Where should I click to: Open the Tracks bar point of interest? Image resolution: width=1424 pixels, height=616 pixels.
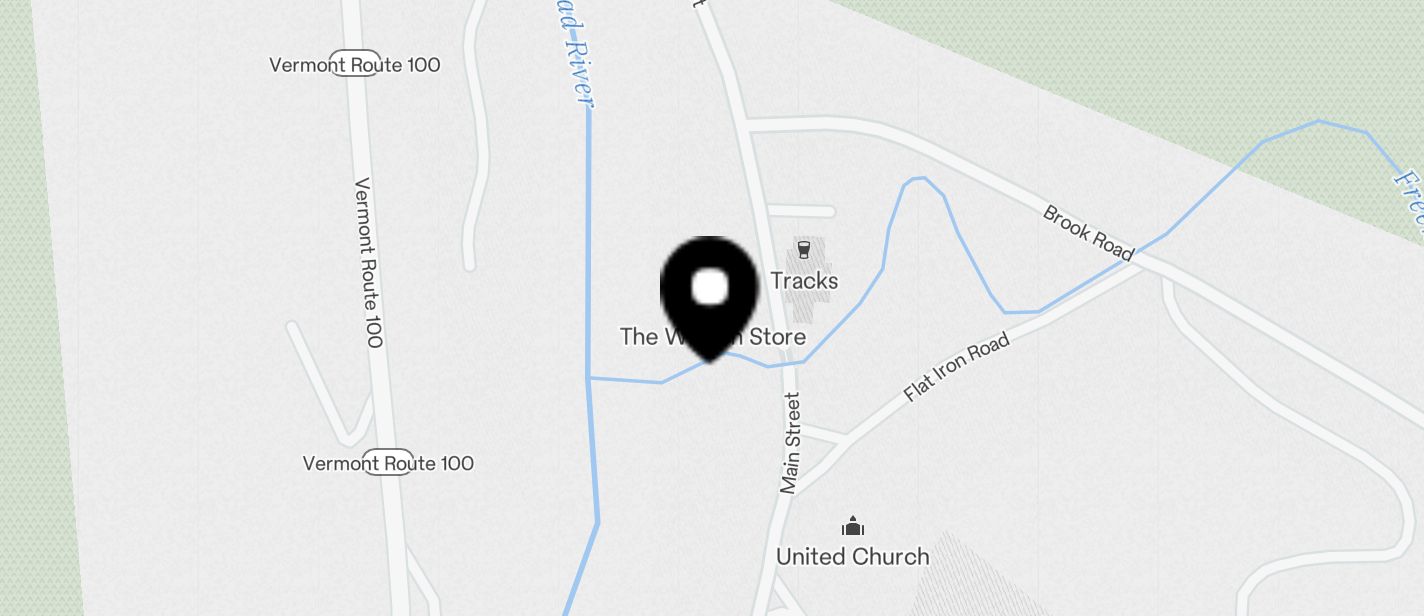[803, 250]
